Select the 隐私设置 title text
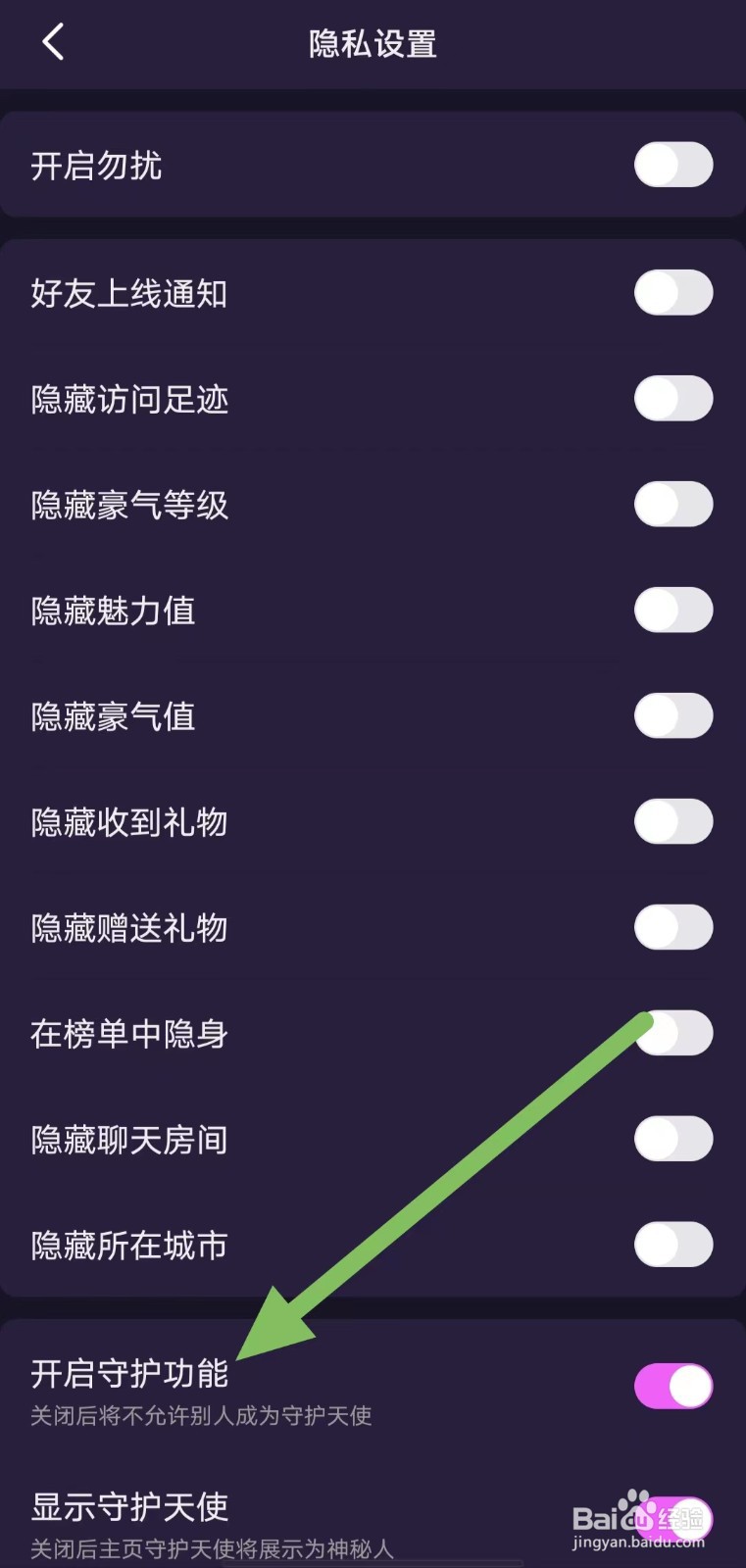The image size is (746, 1568). 373,43
